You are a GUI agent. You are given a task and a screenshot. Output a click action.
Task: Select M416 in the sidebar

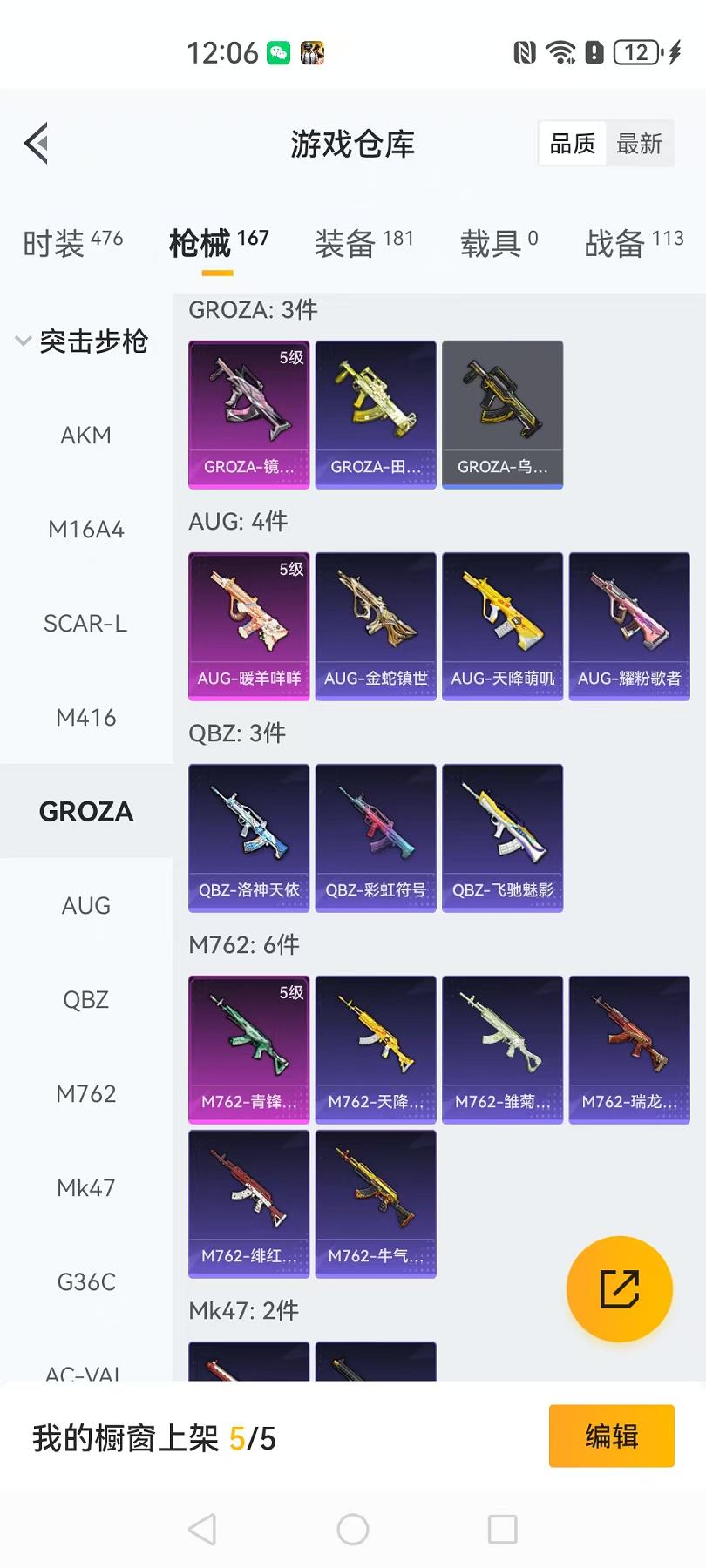(x=85, y=718)
